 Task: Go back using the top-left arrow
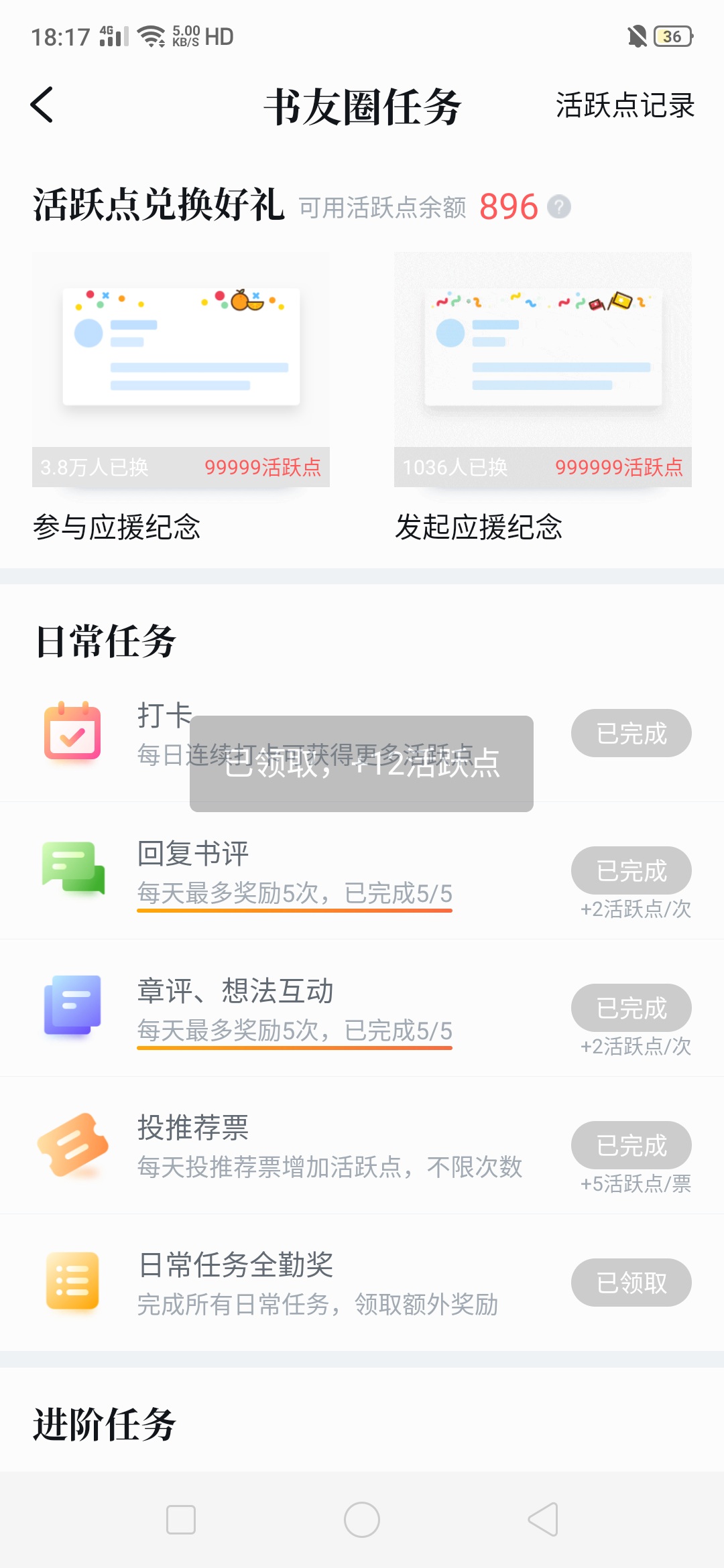point(42,105)
